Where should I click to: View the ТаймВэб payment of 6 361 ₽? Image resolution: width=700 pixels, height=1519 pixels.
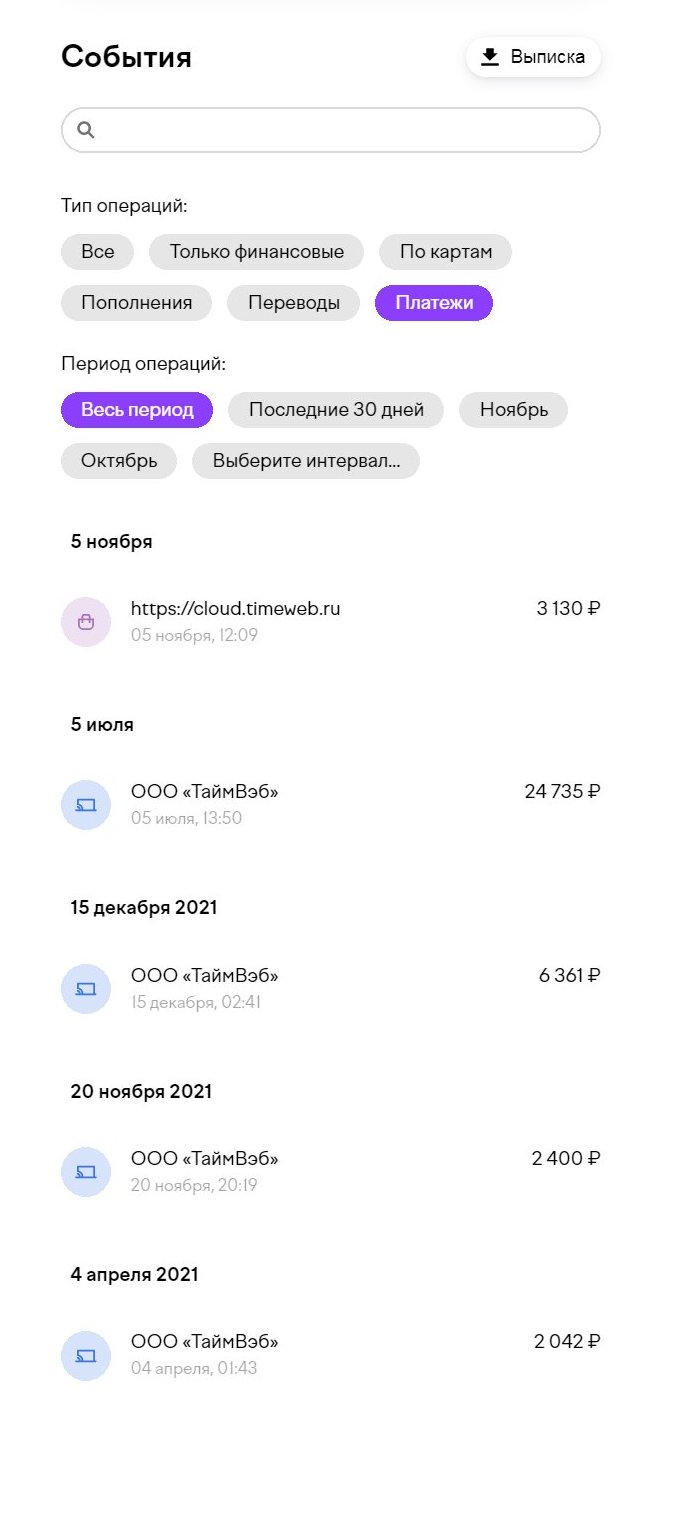330,988
